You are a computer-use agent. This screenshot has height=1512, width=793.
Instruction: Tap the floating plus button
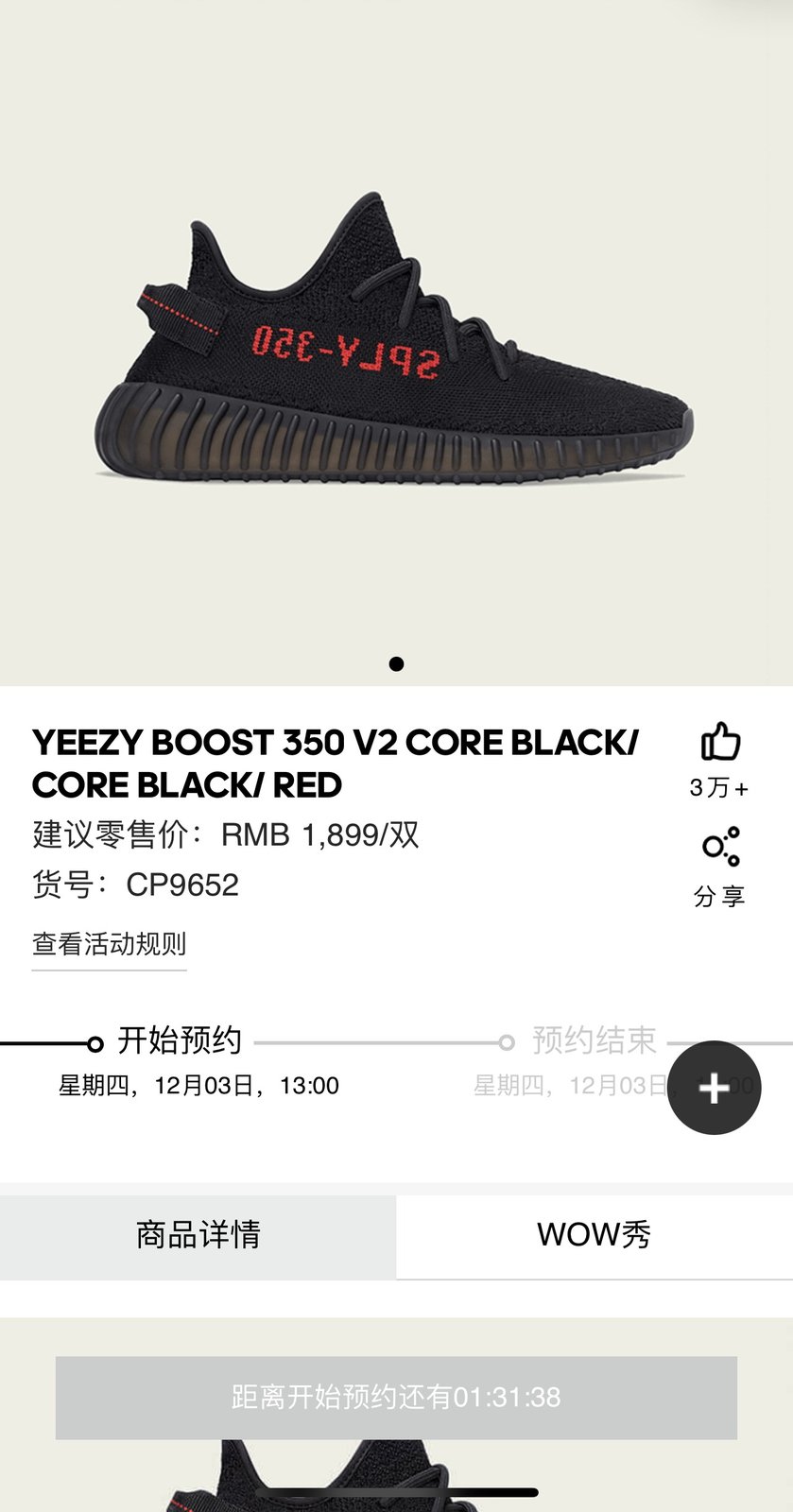[714, 1088]
